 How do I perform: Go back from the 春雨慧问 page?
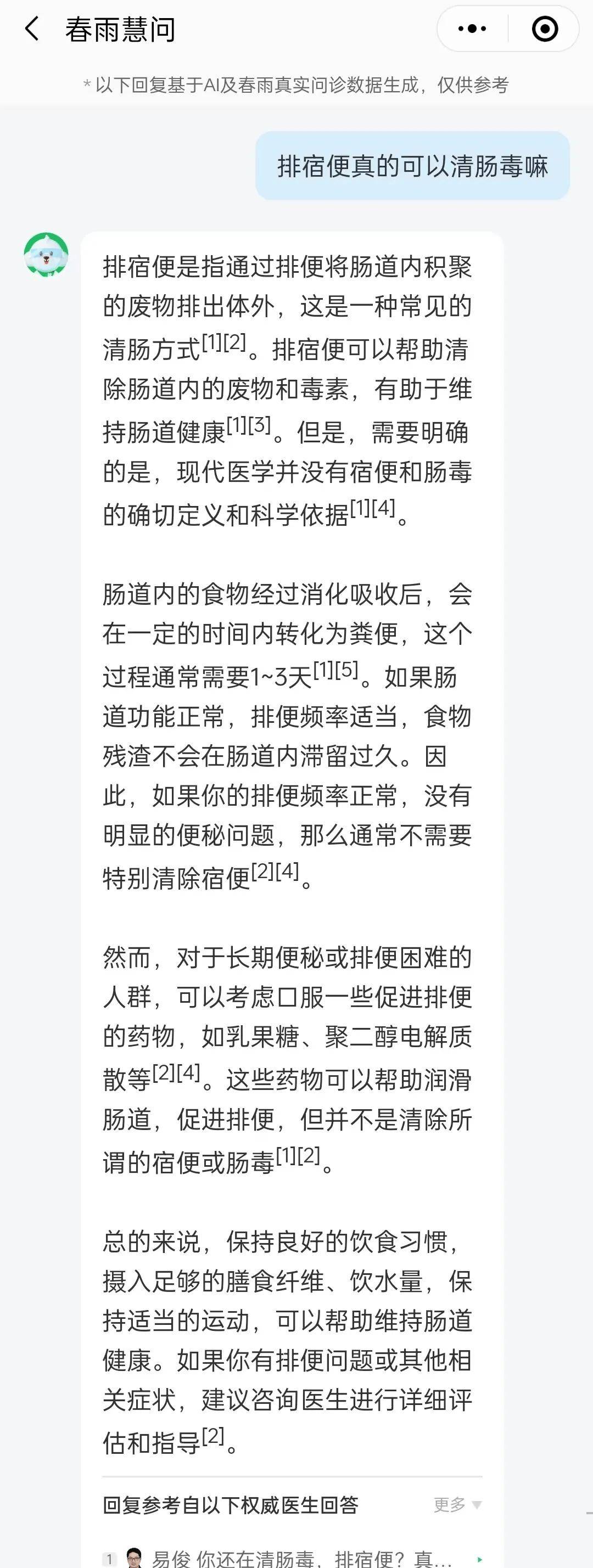click(x=32, y=29)
